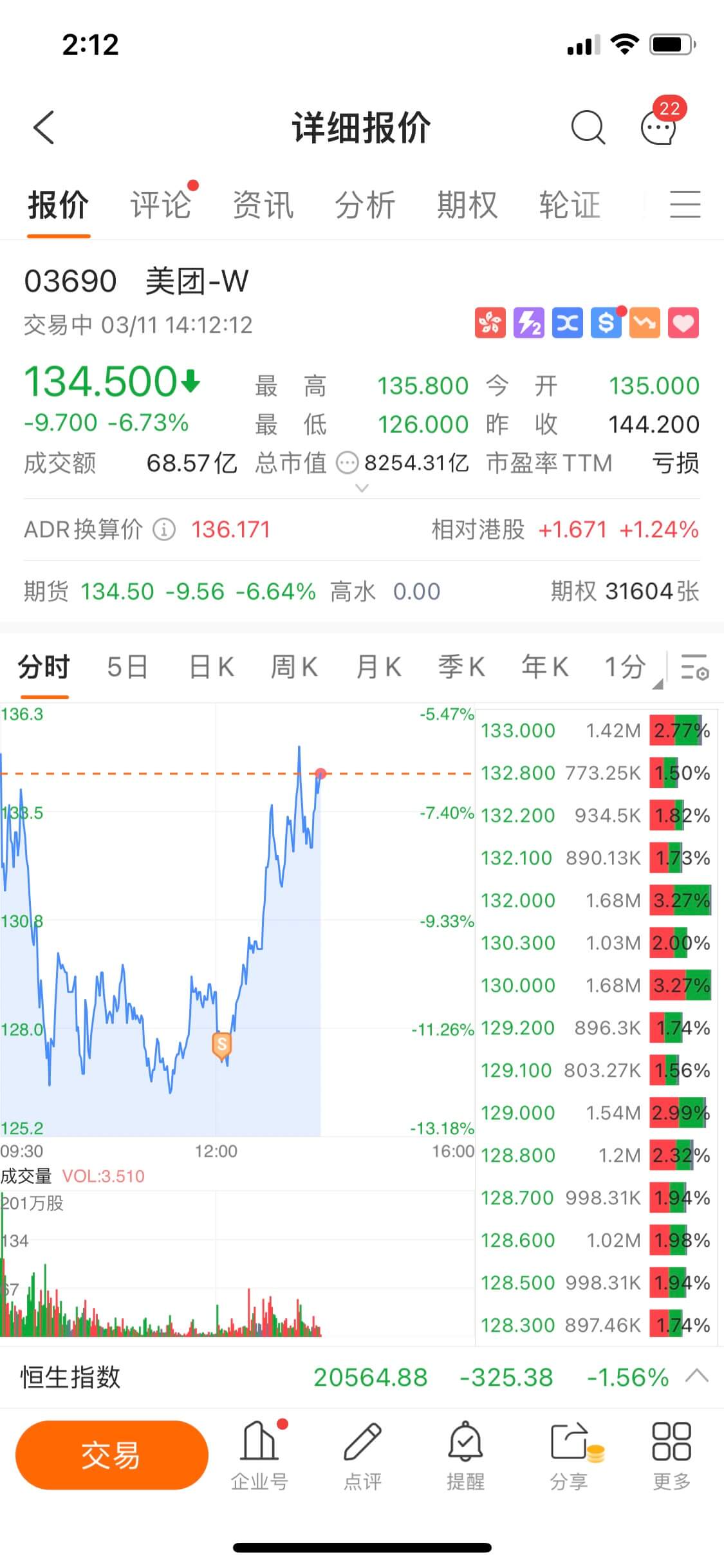Switch to the 资讯 tab

click(x=263, y=205)
